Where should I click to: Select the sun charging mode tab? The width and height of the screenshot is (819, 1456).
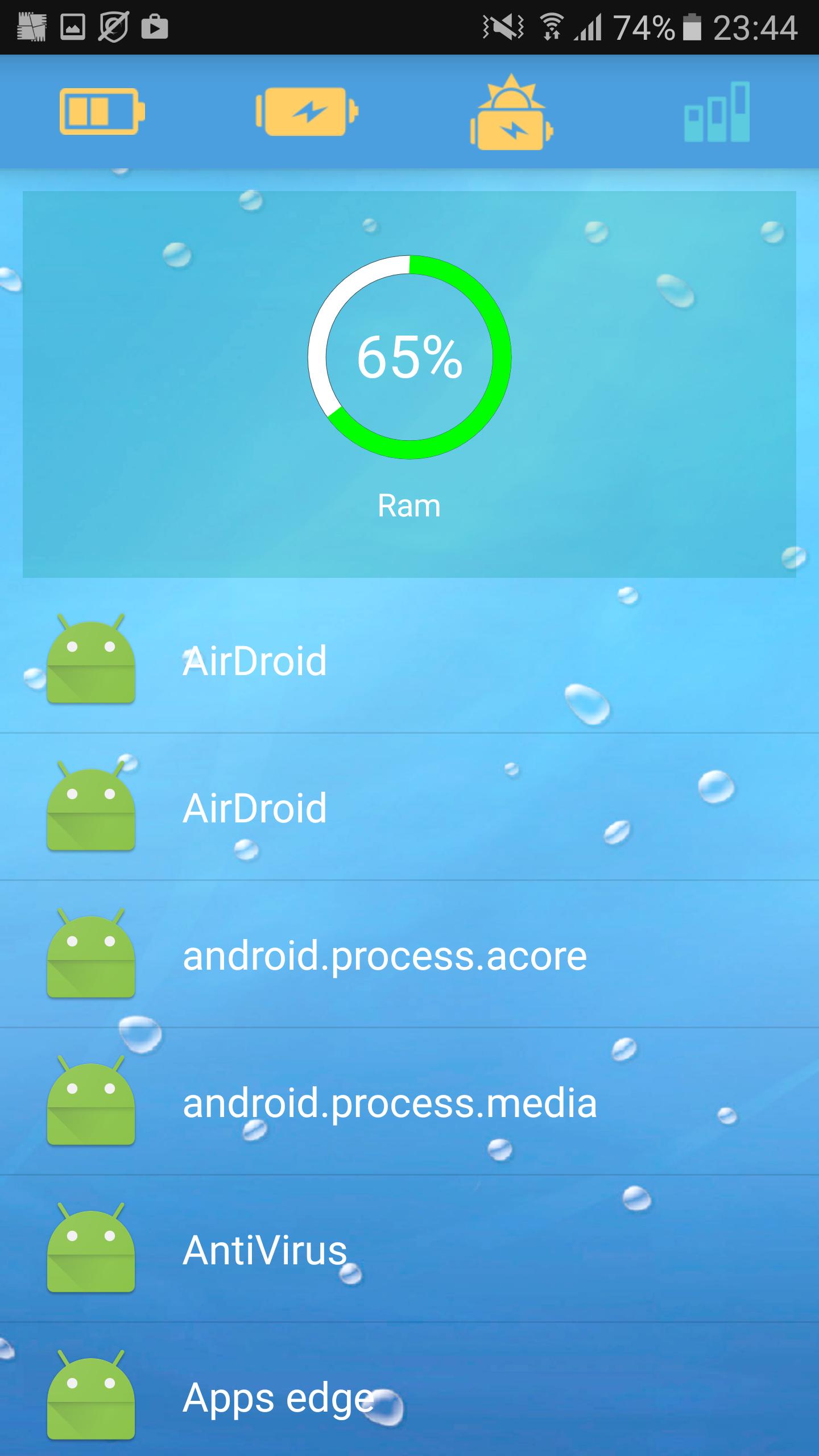511,113
